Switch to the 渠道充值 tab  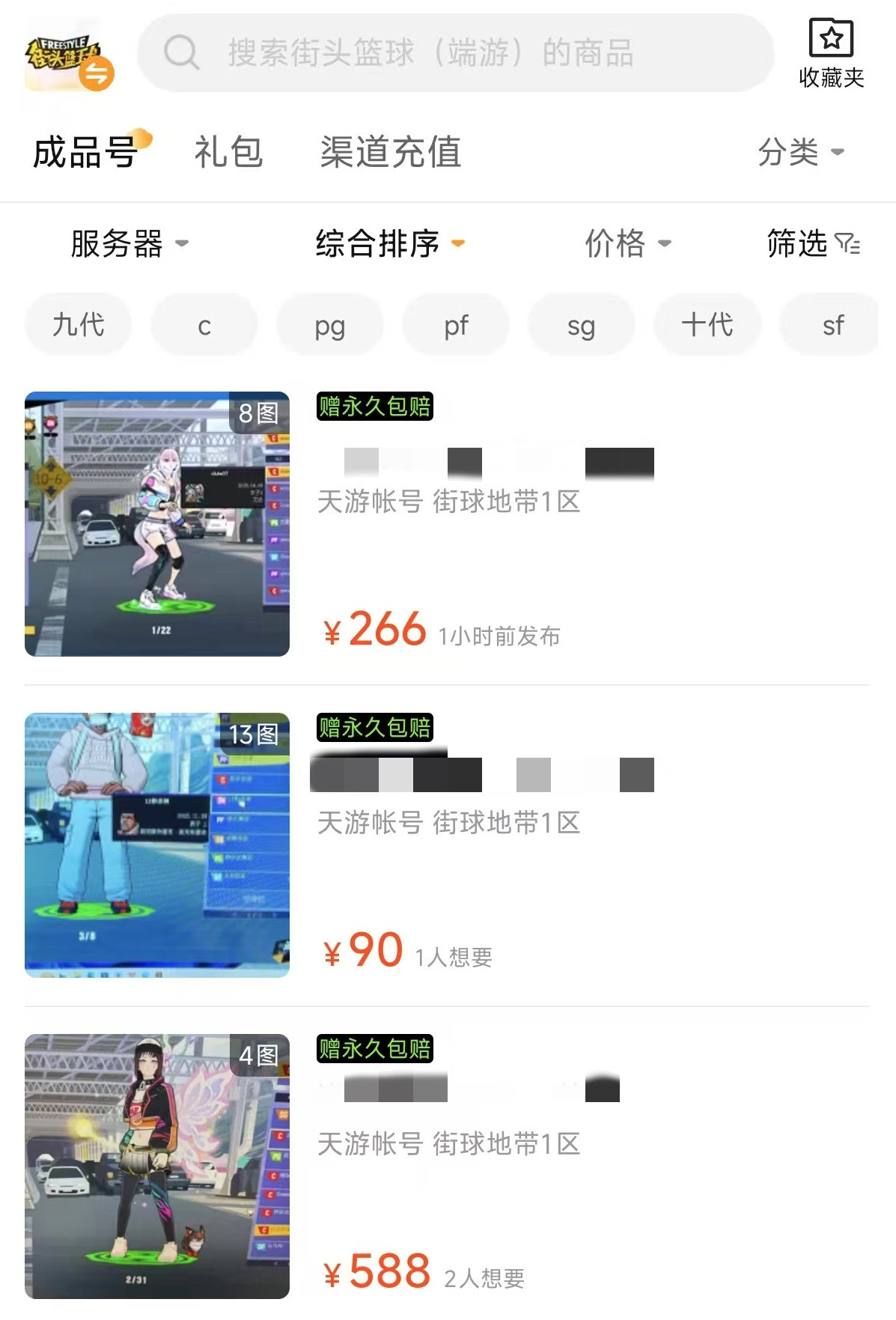[390, 152]
